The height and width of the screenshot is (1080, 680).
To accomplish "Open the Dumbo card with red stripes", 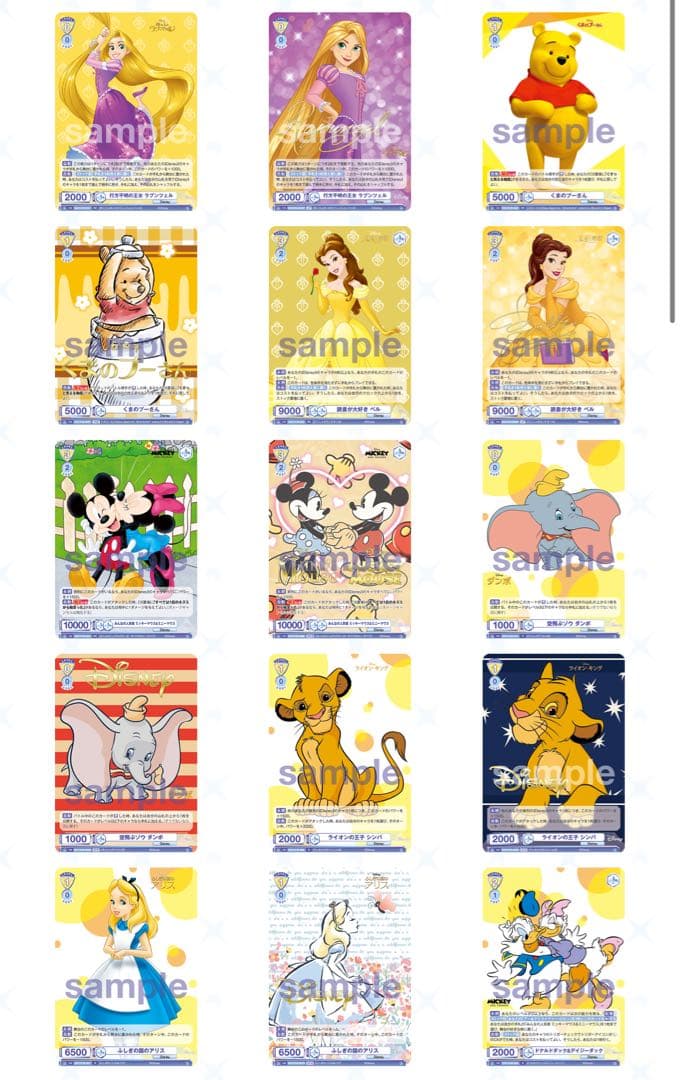I will tap(126, 752).
